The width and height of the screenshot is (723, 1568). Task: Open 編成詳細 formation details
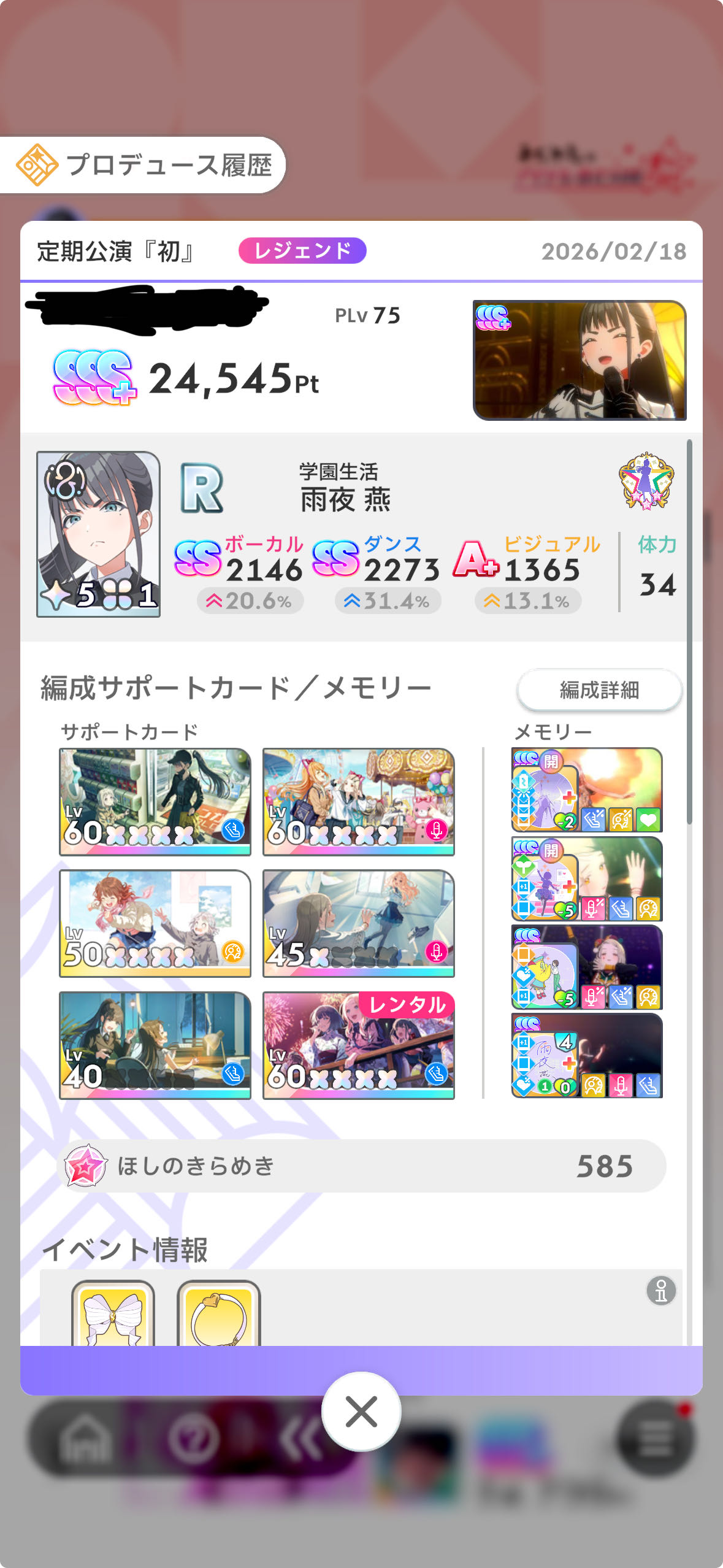click(x=599, y=690)
